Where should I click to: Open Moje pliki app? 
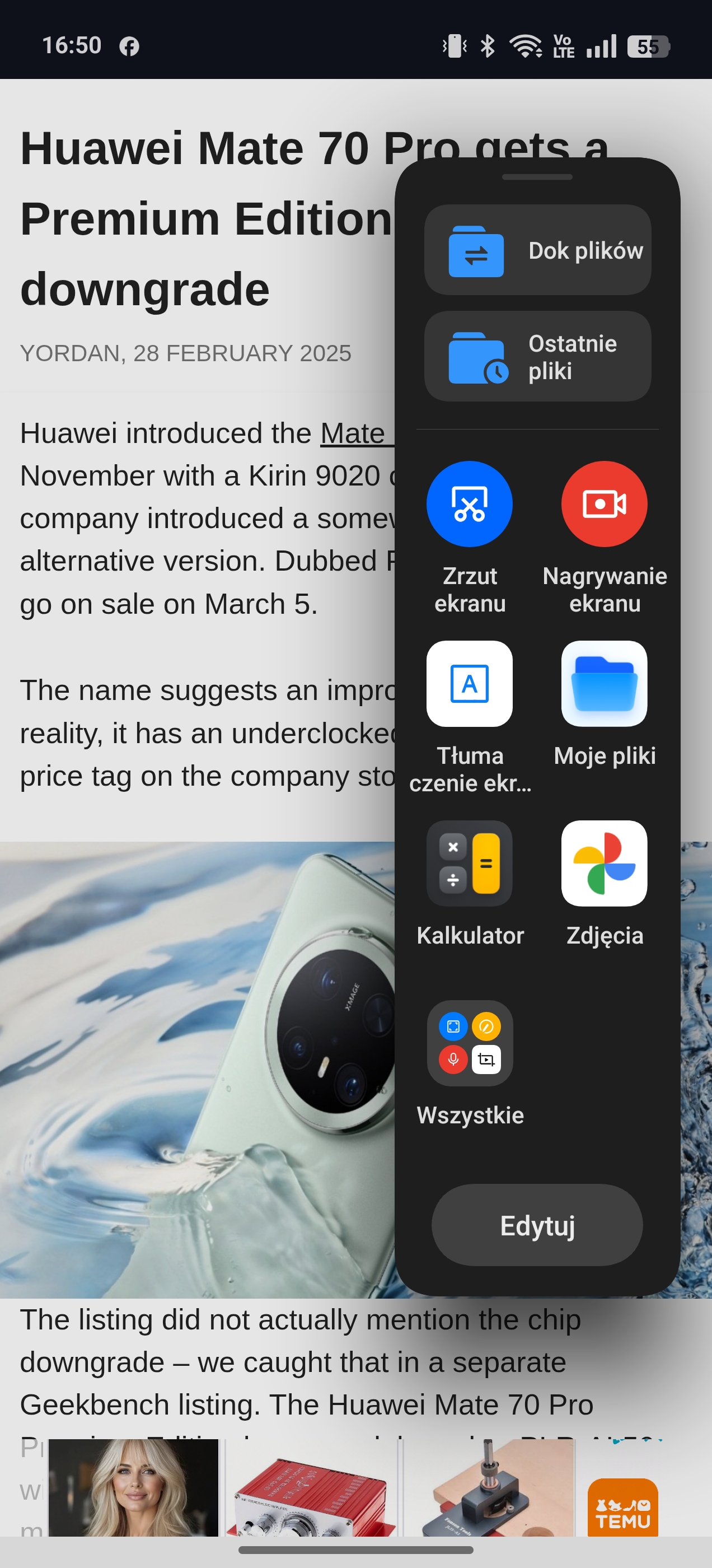point(603,684)
